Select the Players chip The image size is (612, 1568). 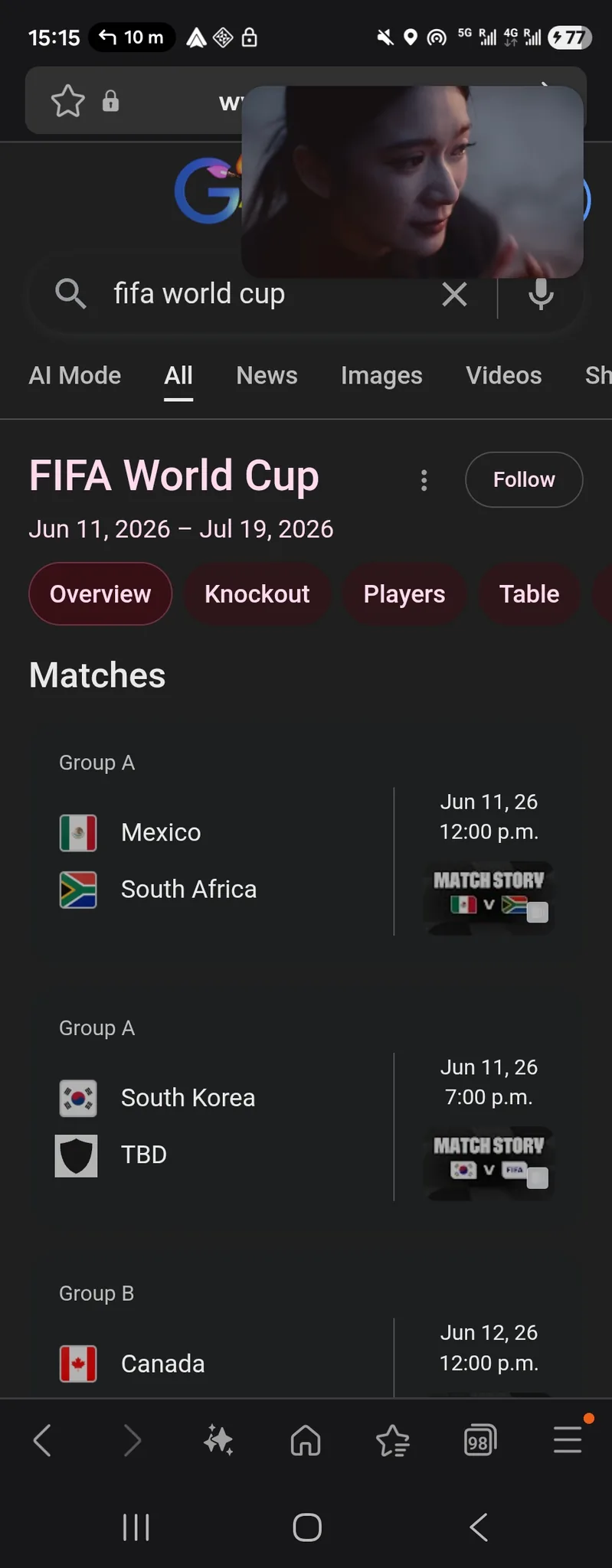coord(404,594)
